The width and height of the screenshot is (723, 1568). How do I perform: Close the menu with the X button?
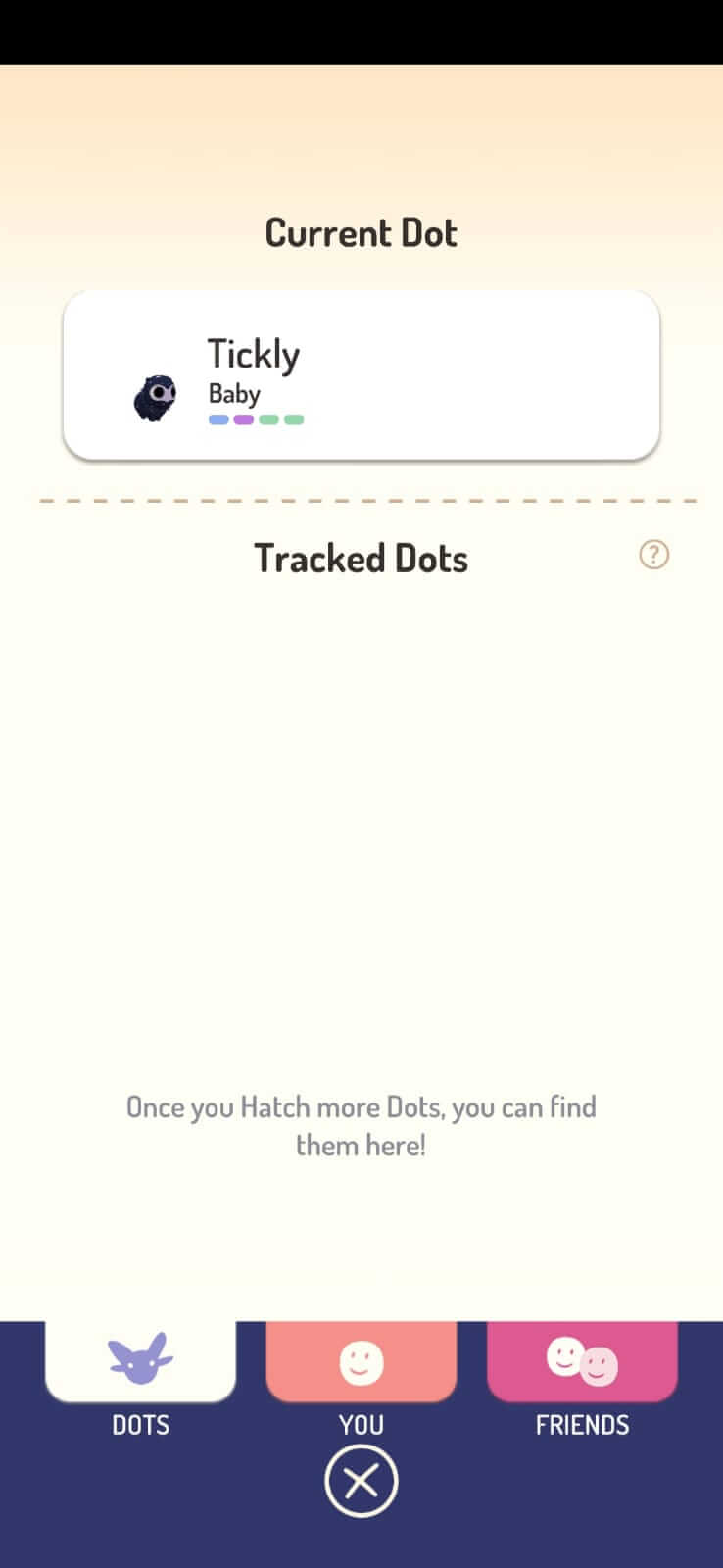coord(361,1481)
